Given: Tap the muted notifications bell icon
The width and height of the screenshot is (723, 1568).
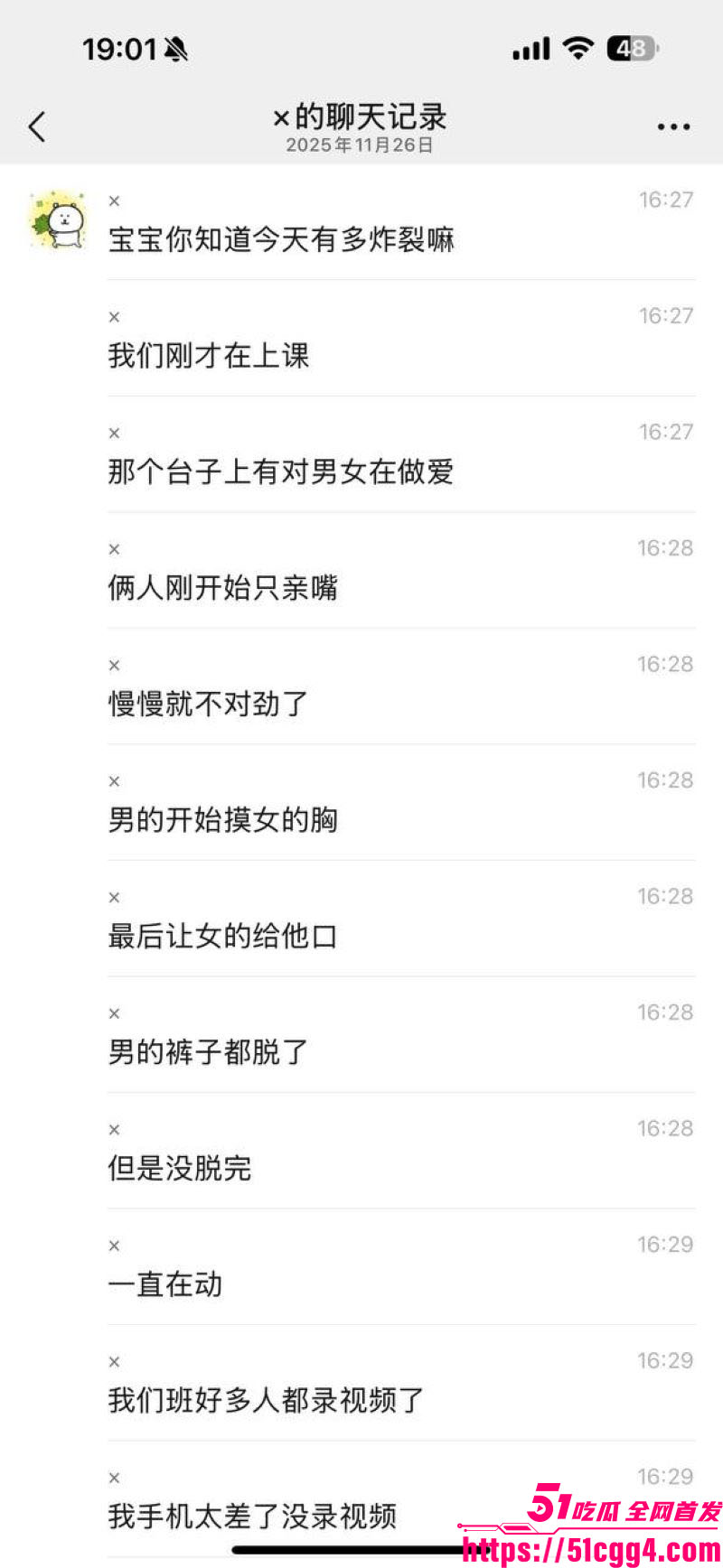Looking at the screenshot, I should click(x=177, y=48).
